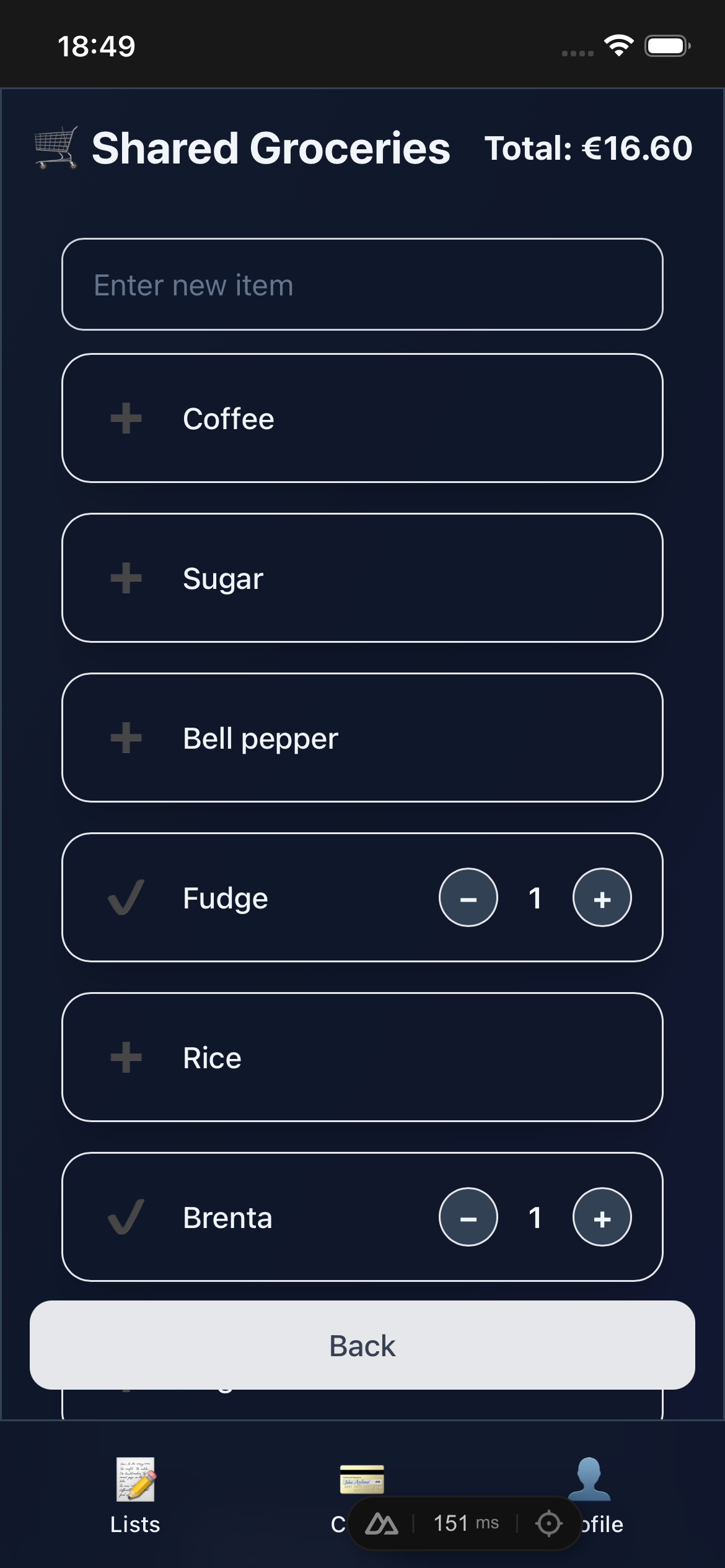Image resolution: width=725 pixels, height=1568 pixels.
Task: Click the Enter new item field
Action: [362, 285]
